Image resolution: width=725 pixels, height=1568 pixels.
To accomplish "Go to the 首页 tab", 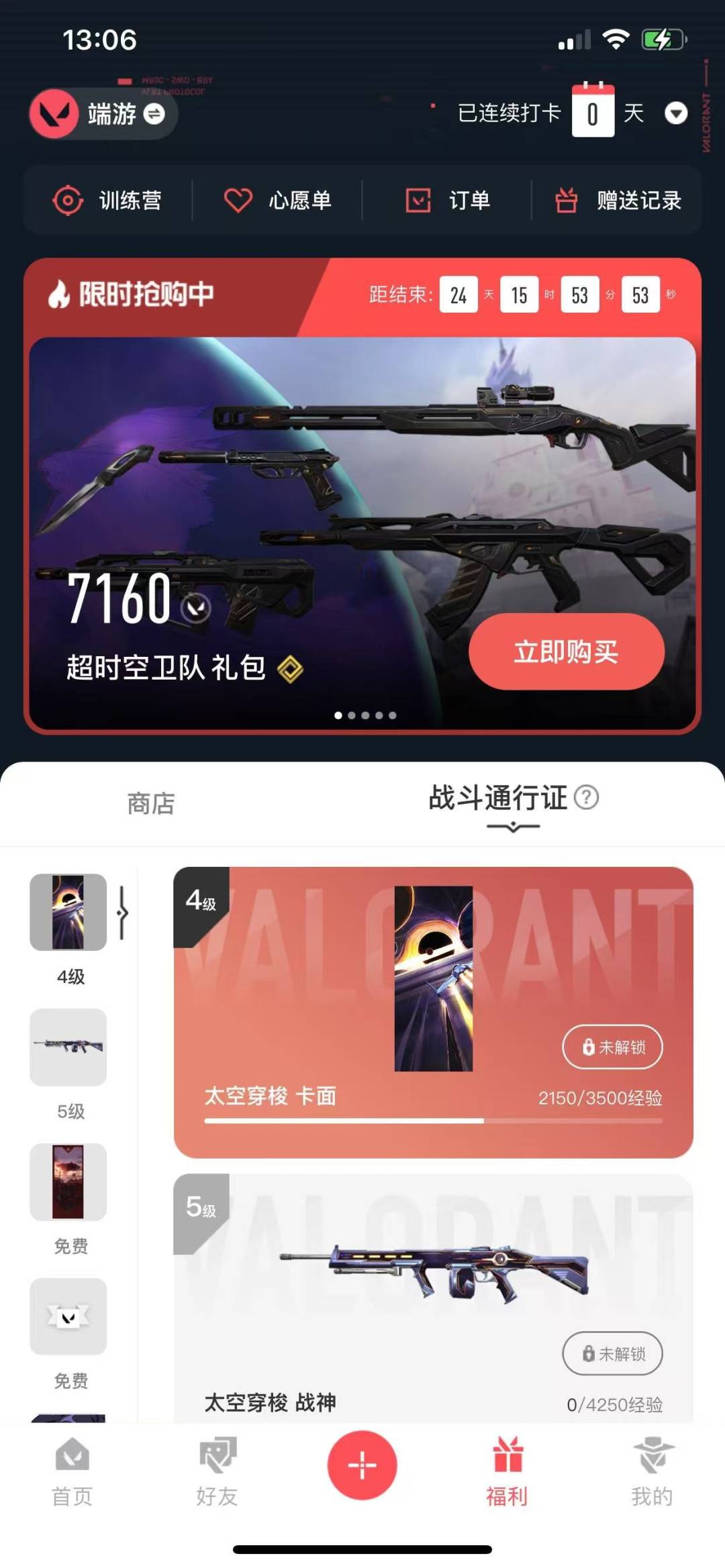I will pos(72,1473).
